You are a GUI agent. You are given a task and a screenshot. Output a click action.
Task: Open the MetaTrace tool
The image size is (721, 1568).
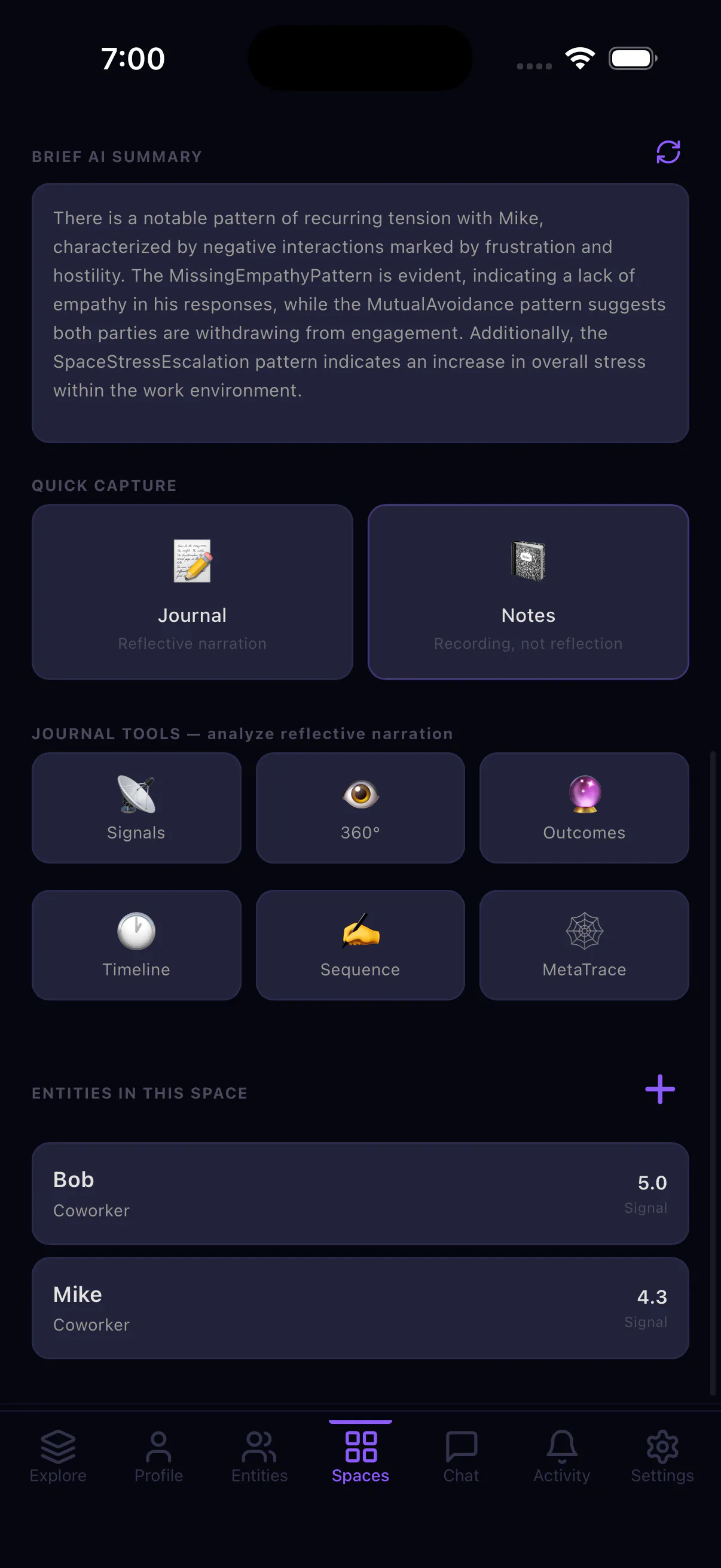coord(584,945)
